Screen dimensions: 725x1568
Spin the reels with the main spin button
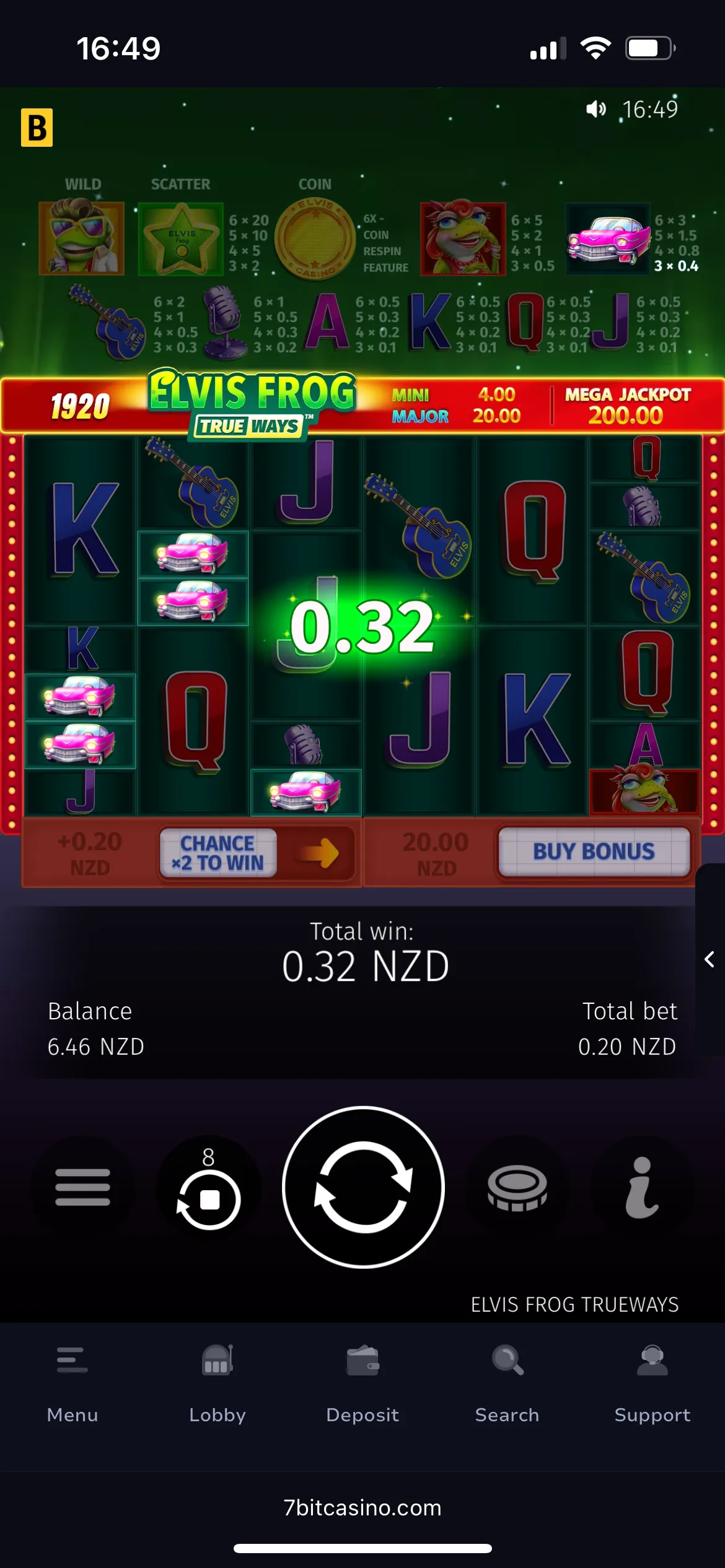pos(363,1187)
